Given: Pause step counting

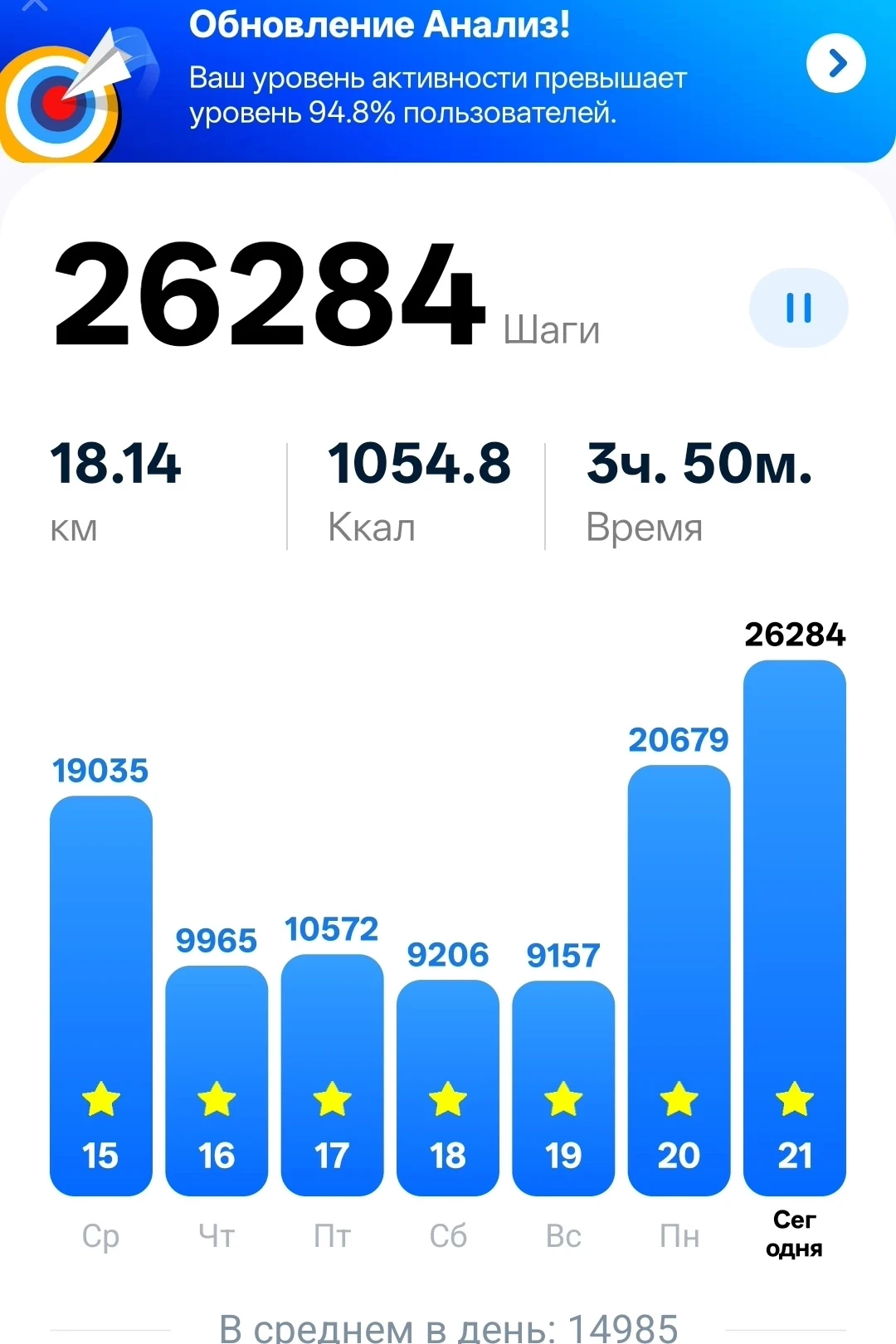Looking at the screenshot, I should 798,308.
